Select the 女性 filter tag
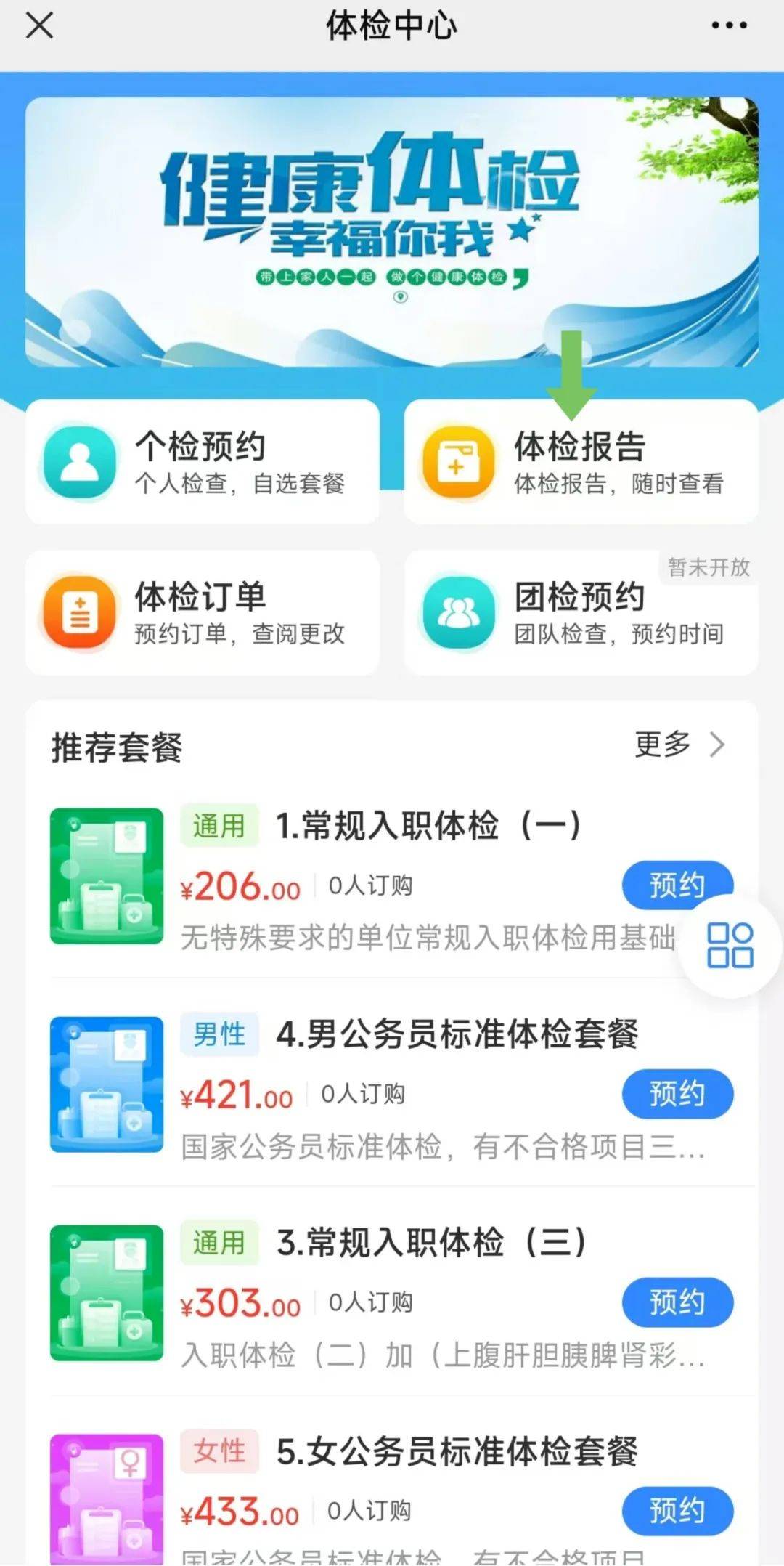Image resolution: width=784 pixels, height=1566 pixels. point(219,1451)
